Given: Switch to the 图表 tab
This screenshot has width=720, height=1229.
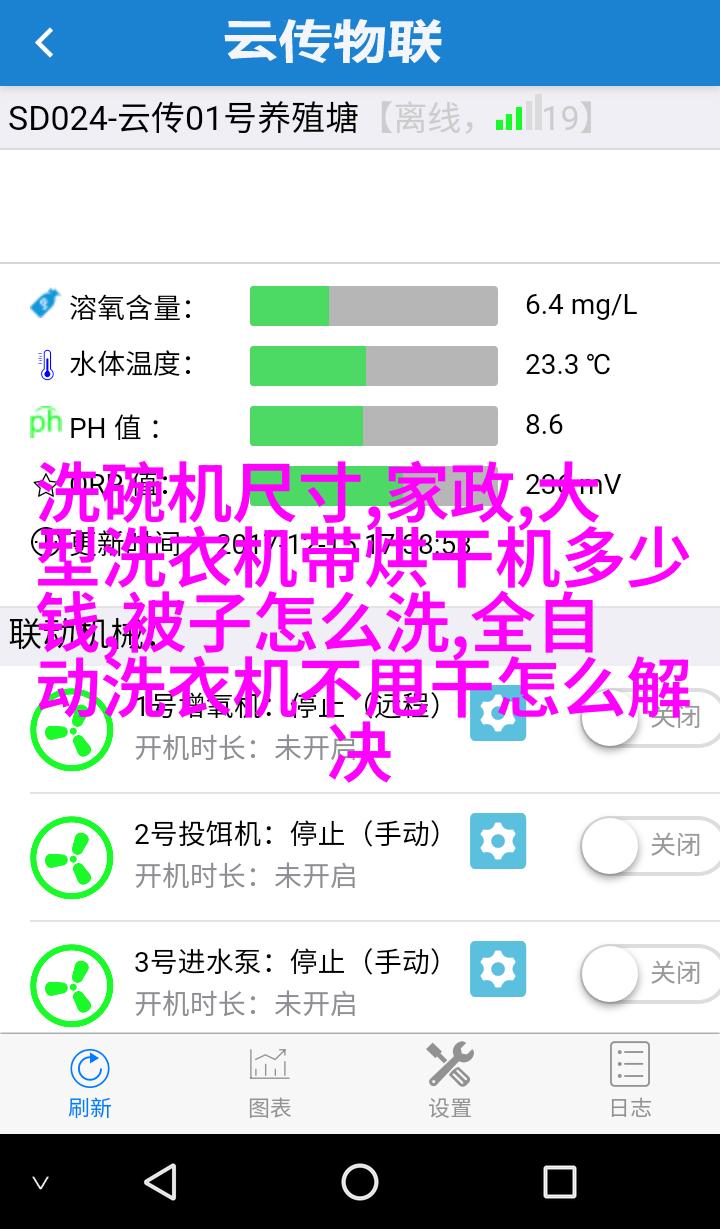Looking at the screenshot, I should tap(270, 1082).
